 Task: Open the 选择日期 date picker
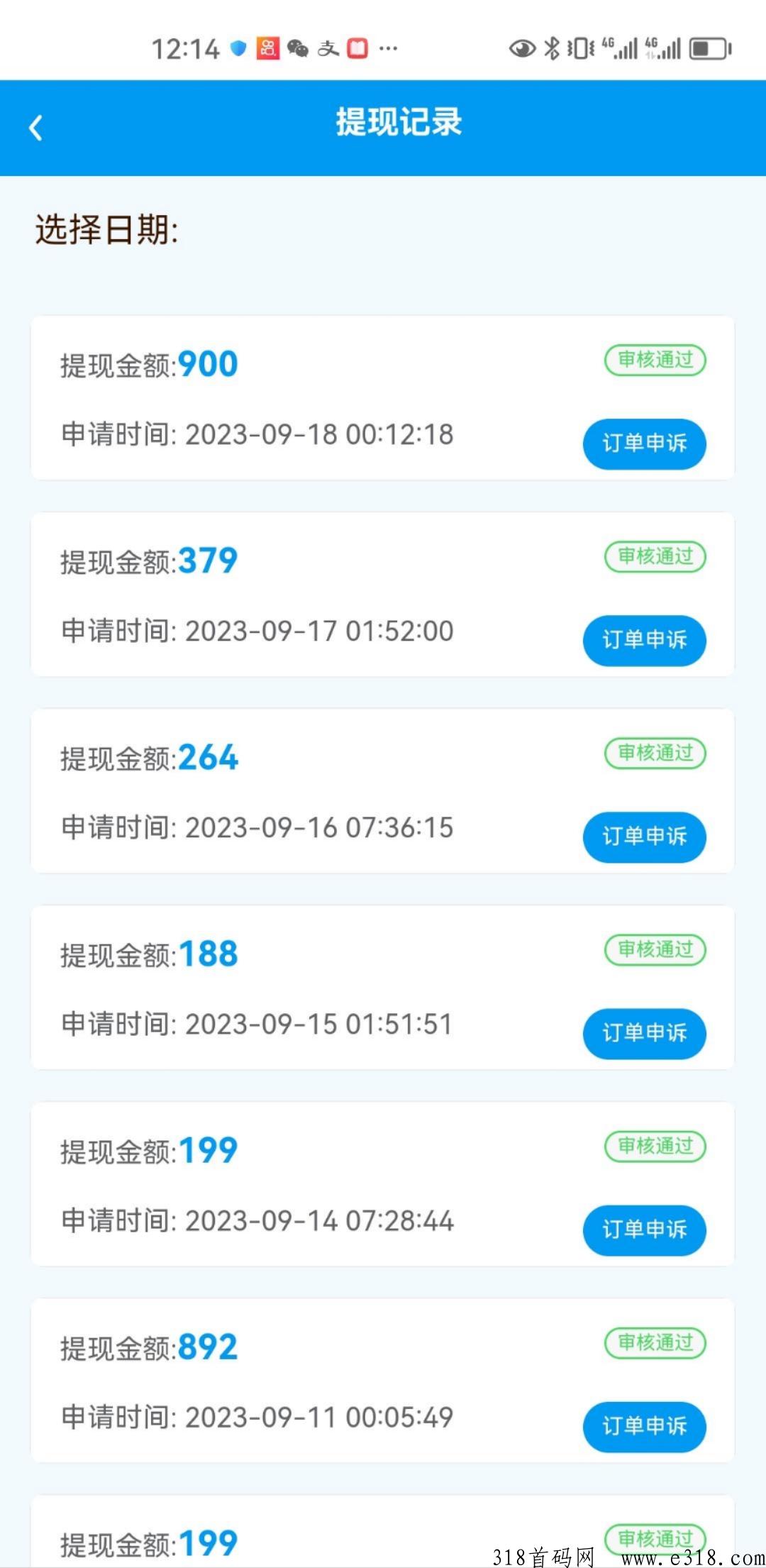[x=106, y=231]
